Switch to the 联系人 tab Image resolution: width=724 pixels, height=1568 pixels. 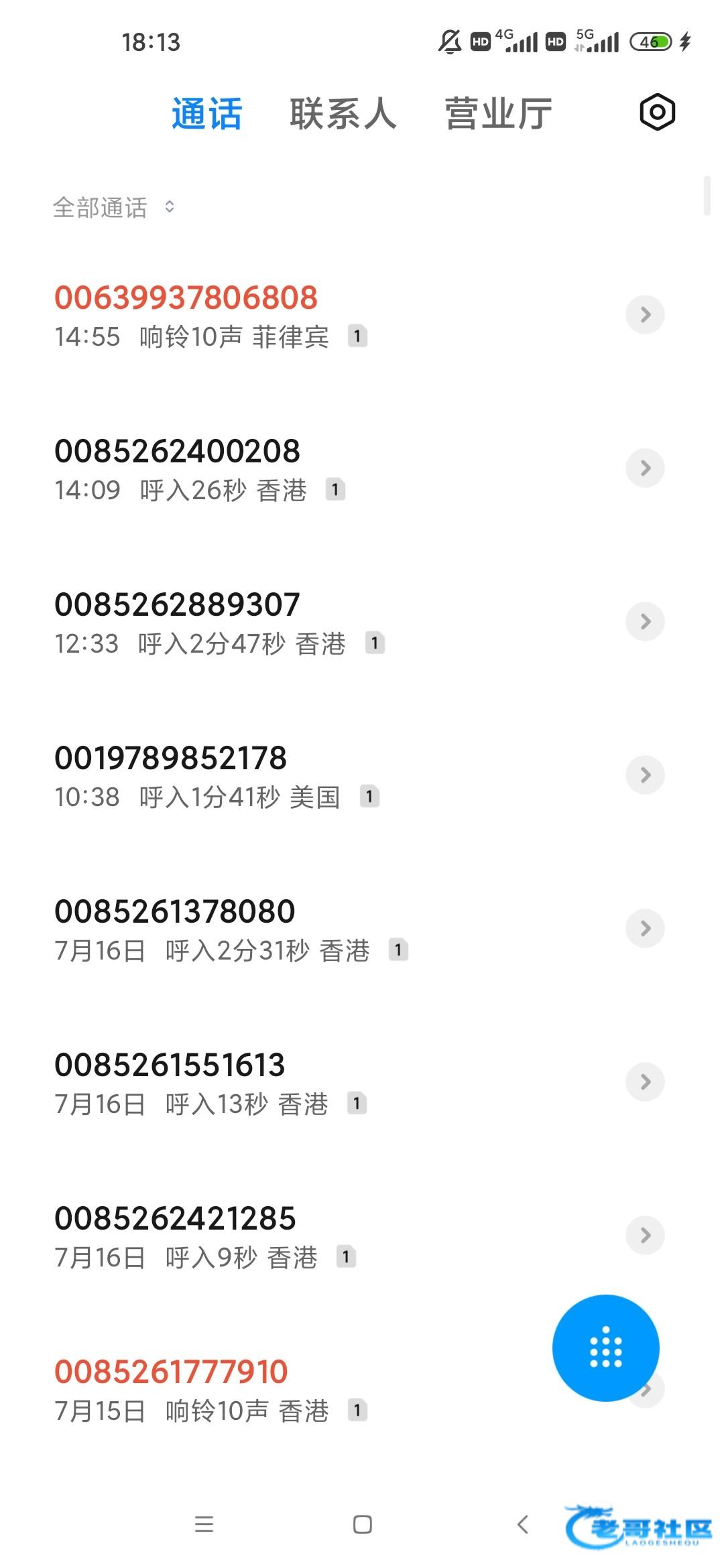[x=343, y=113]
